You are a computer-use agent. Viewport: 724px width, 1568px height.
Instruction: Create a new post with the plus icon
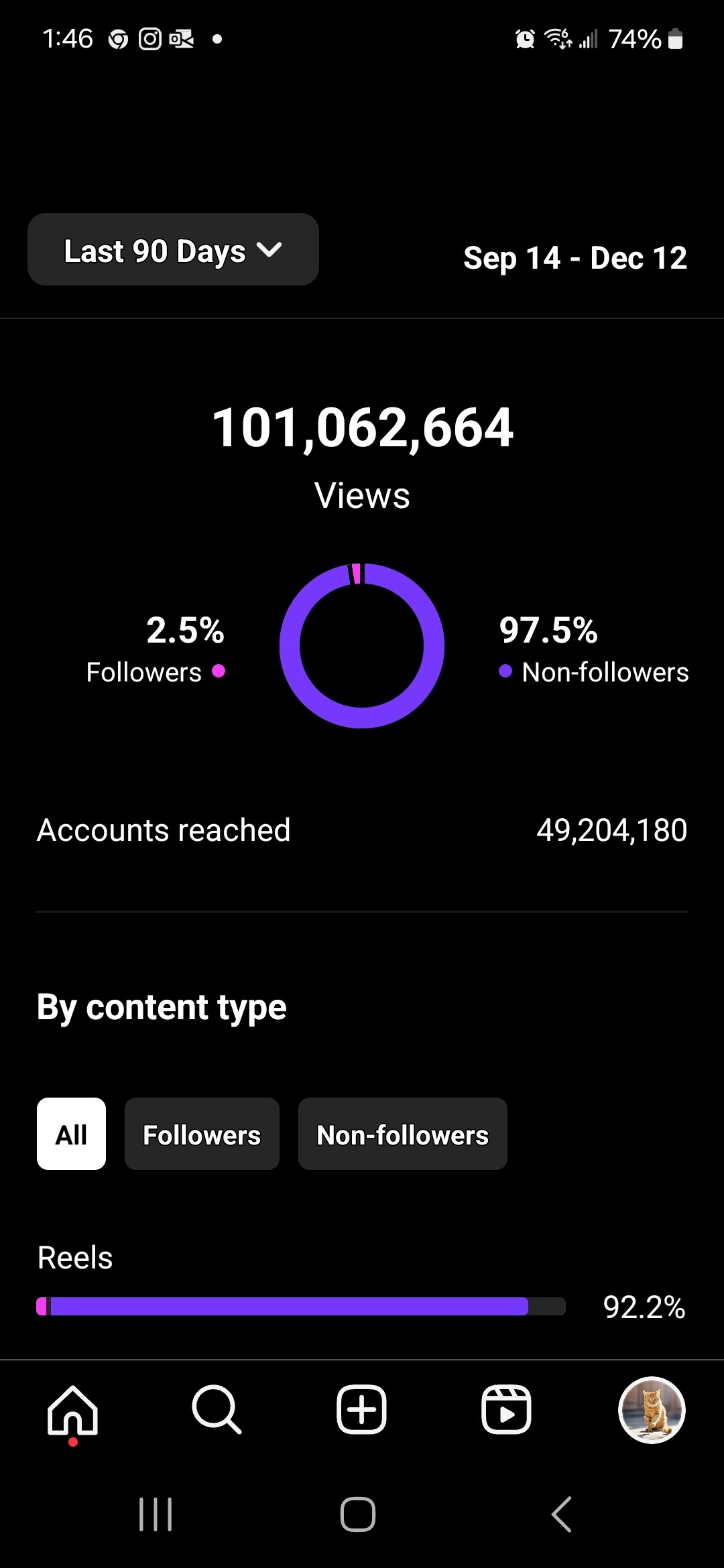[361, 1410]
